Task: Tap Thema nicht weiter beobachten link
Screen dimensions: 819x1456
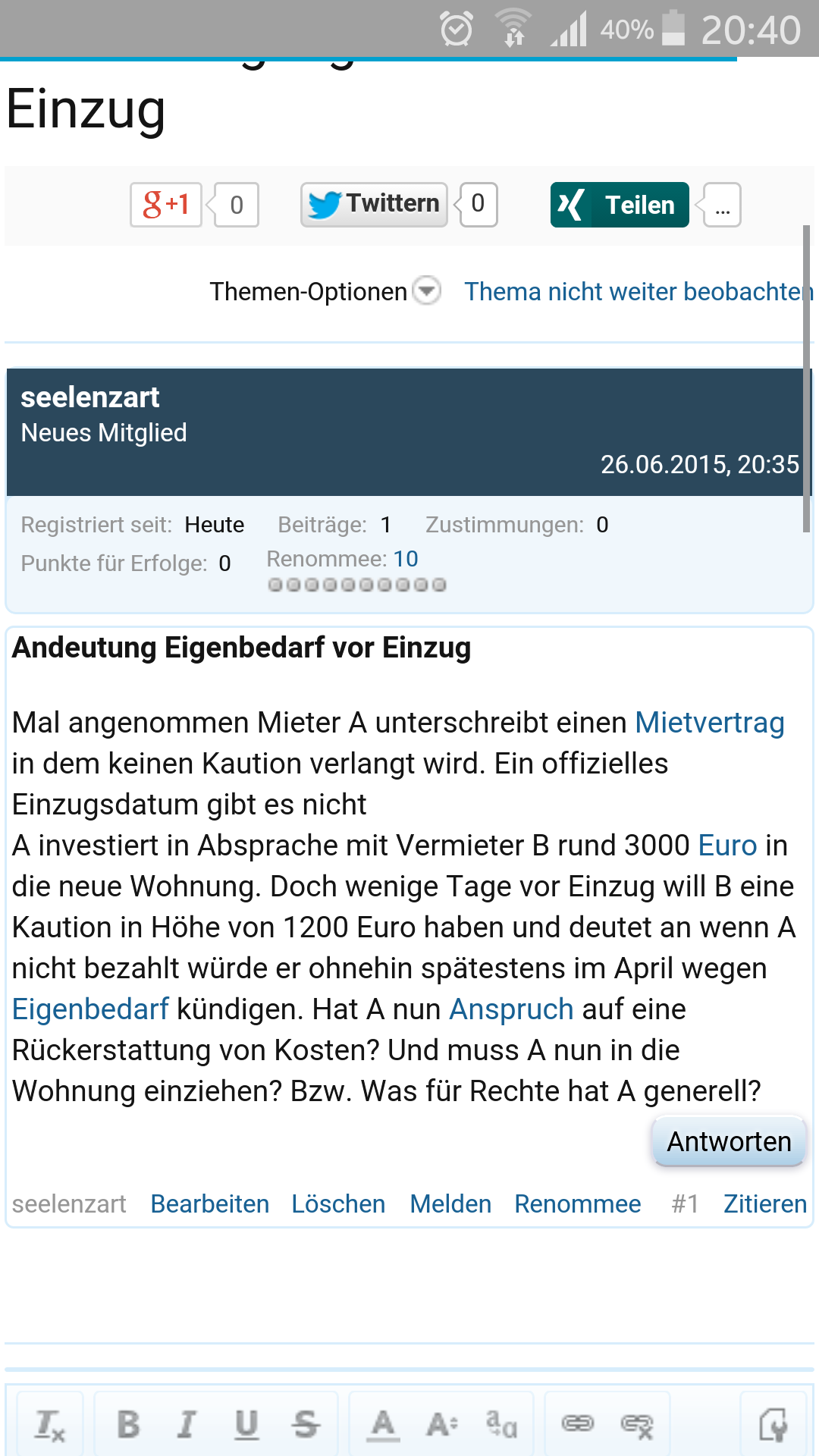Action: (x=637, y=291)
